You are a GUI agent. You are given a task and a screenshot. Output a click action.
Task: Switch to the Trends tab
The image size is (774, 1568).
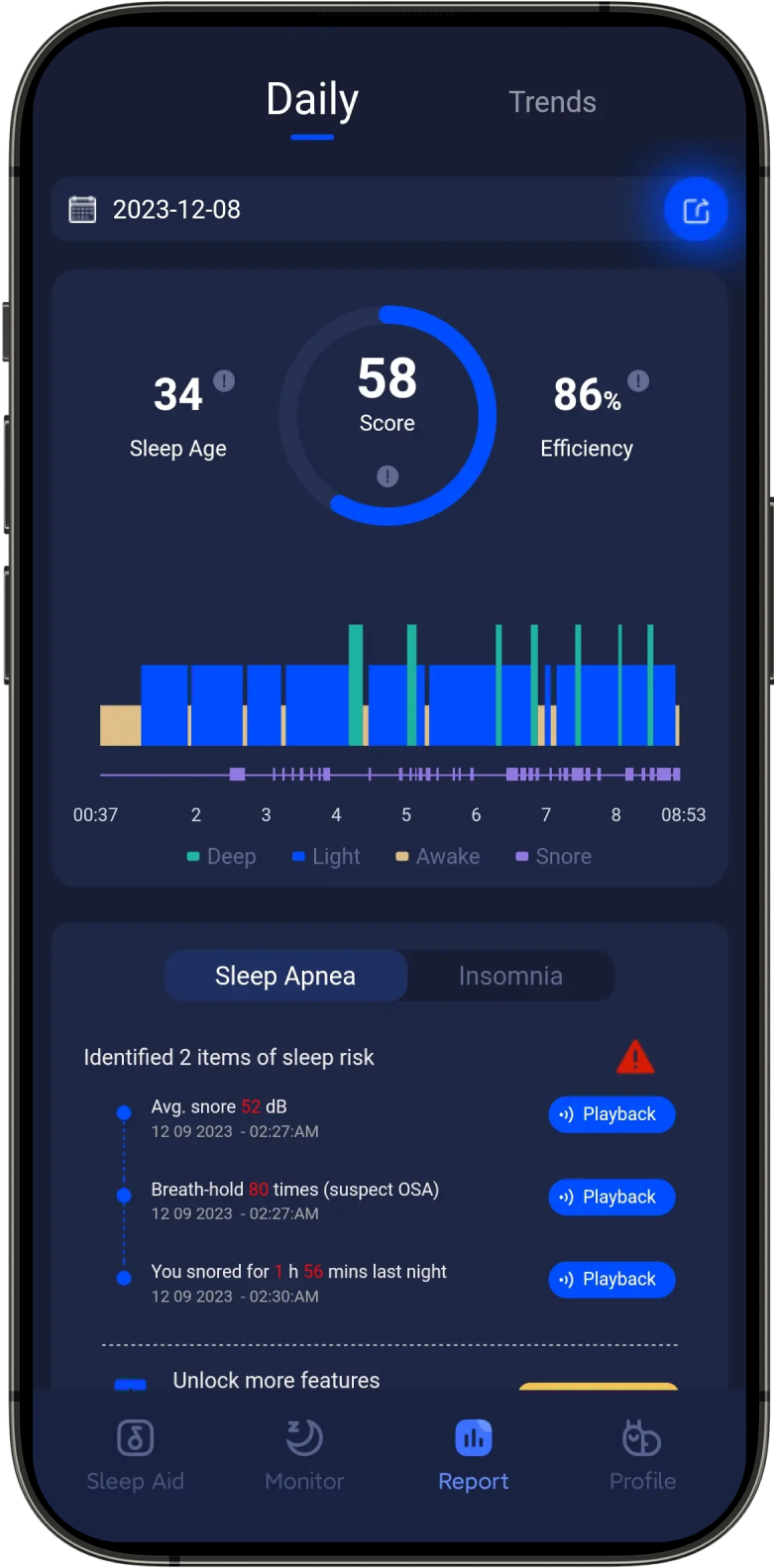[x=552, y=102]
